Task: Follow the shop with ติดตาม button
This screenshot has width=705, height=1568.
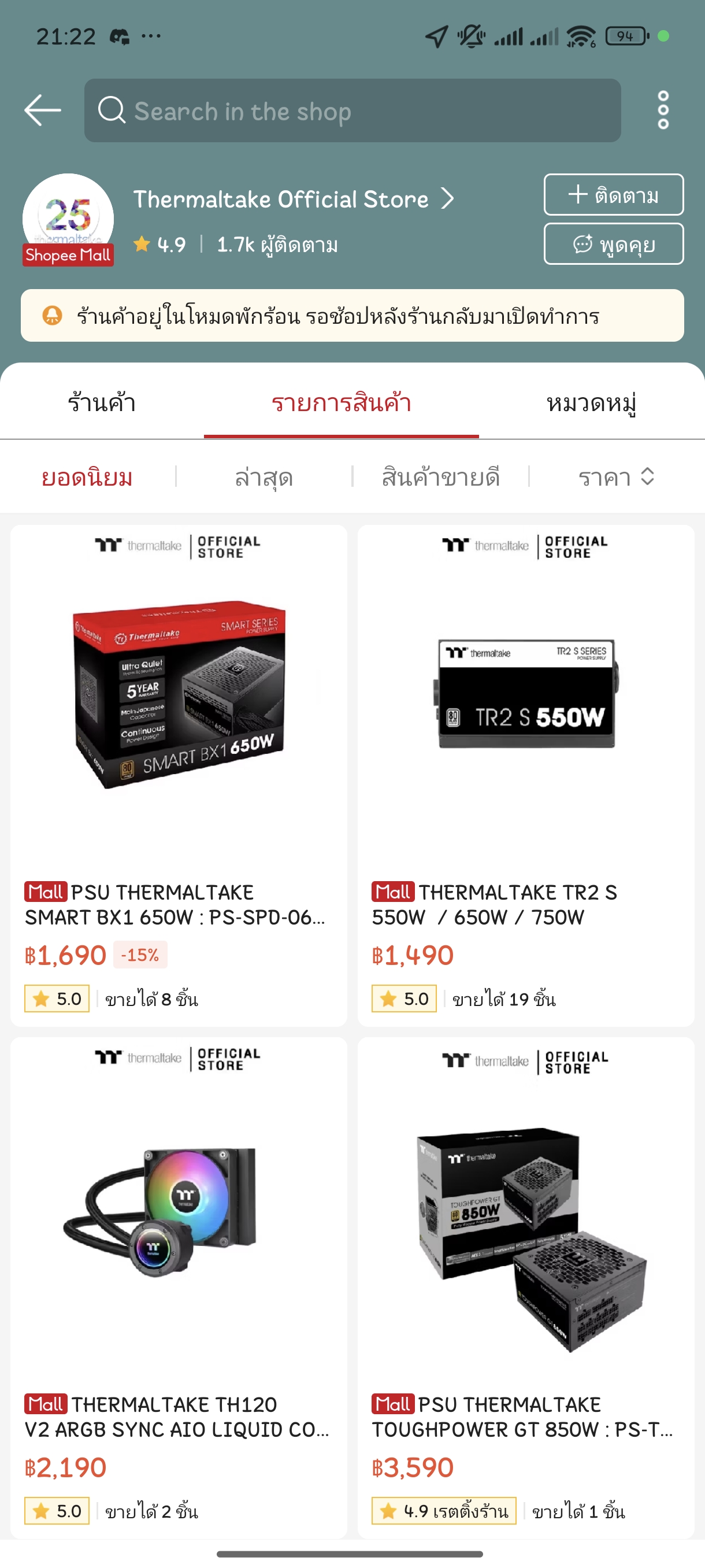Action: point(613,195)
